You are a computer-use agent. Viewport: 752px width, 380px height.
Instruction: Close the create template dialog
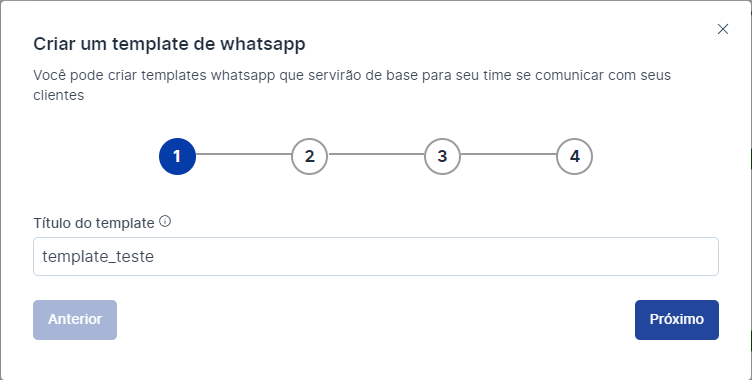723,29
